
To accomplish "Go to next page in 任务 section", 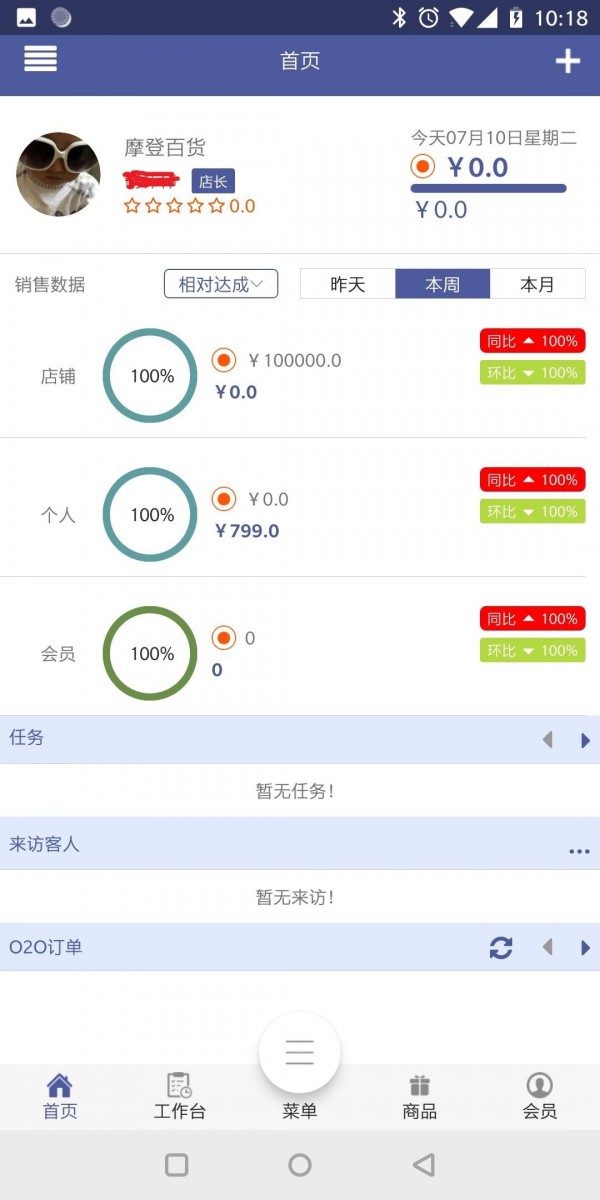I will point(586,740).
